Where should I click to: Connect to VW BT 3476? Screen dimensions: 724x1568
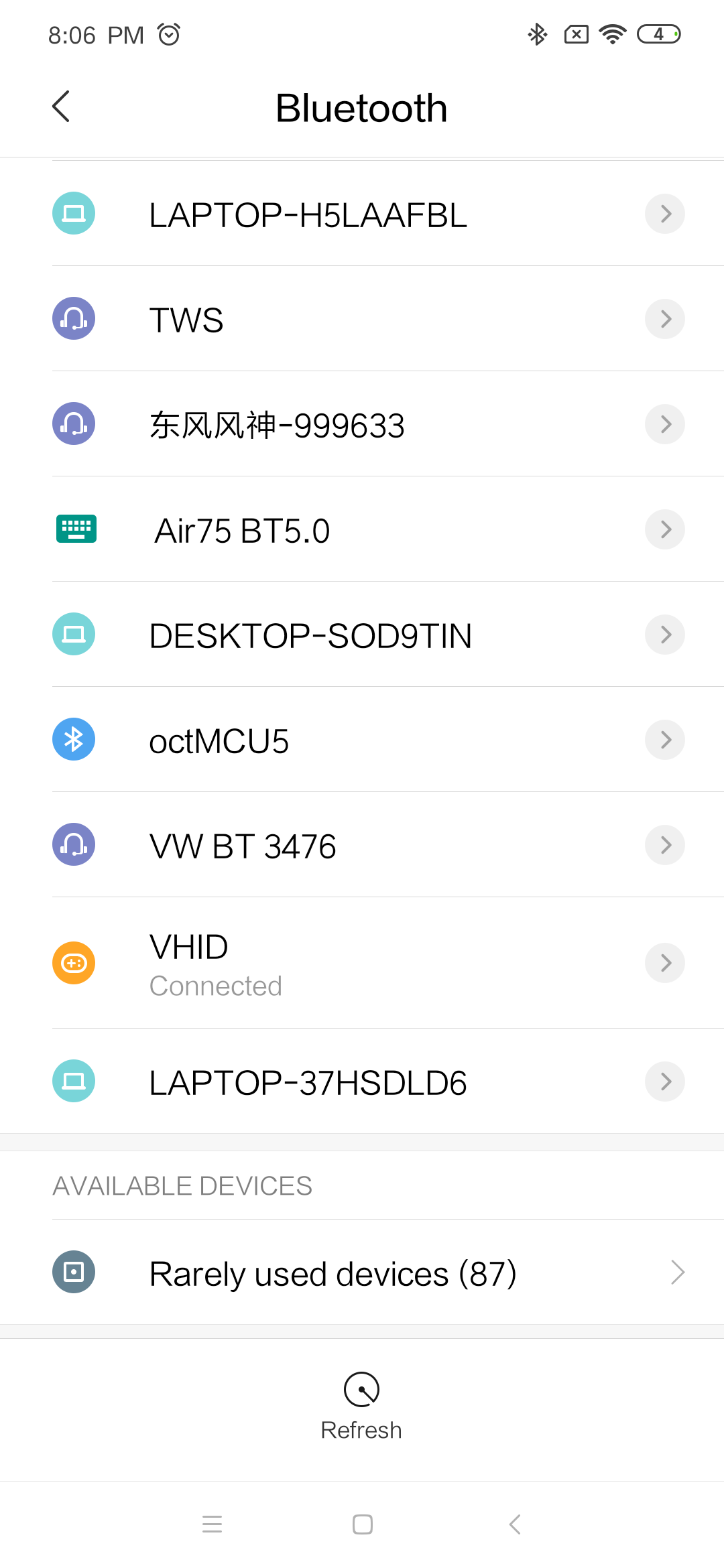pos(243,846)
